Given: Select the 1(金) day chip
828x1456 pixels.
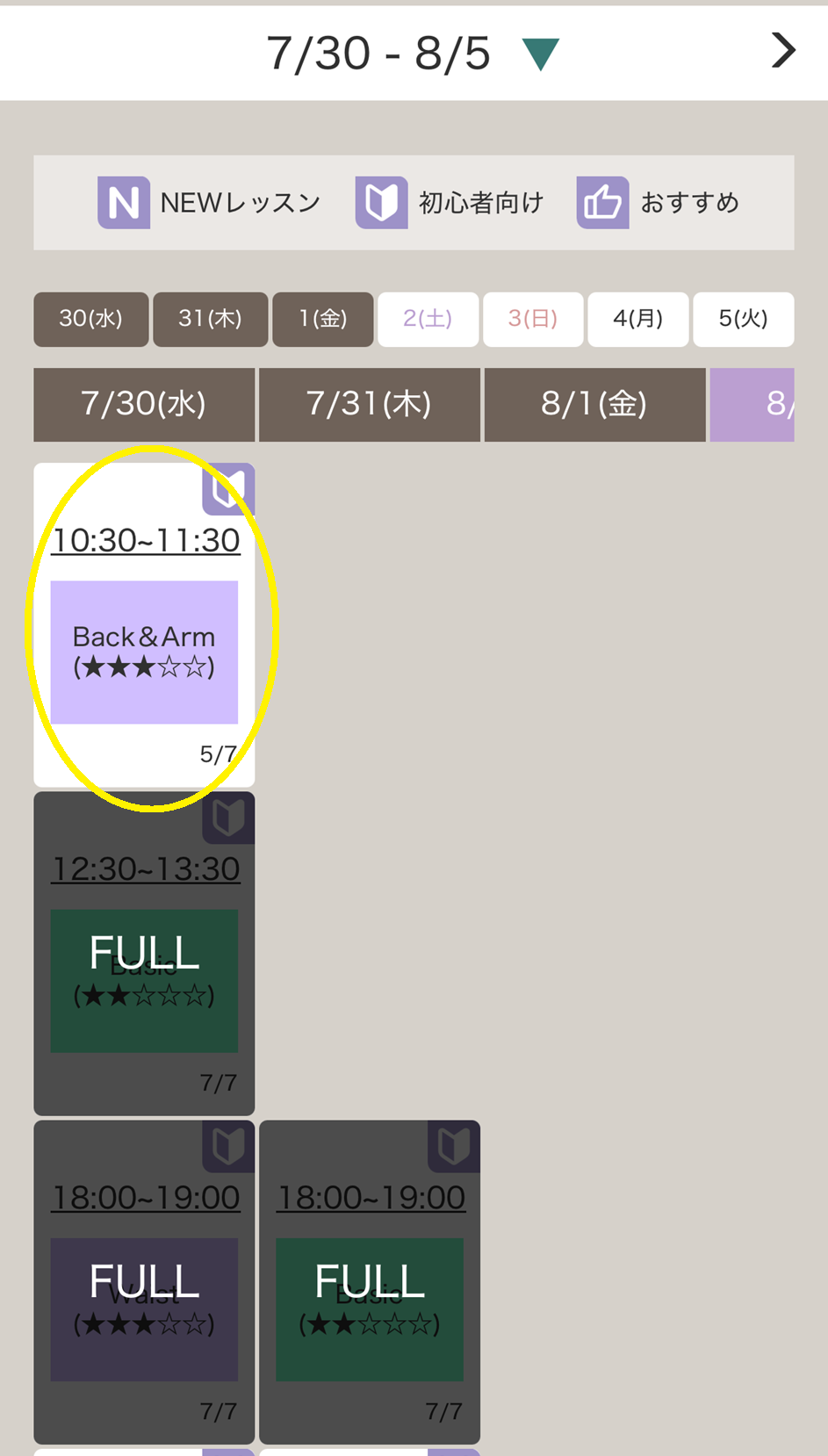Looking at the screenshot, I should (323, 319).
